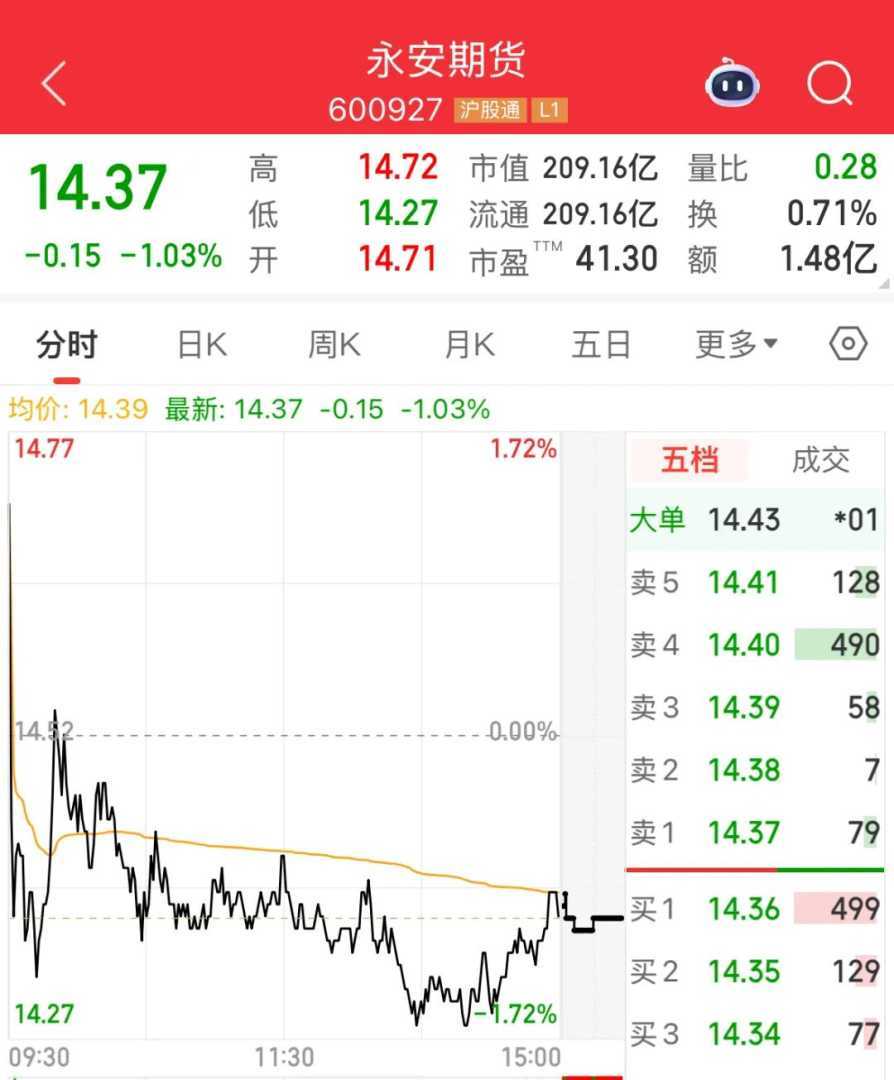Viewport: 894px width, 1080px height.
Task: Show the 月K chart tab
Action: (469, 345)
